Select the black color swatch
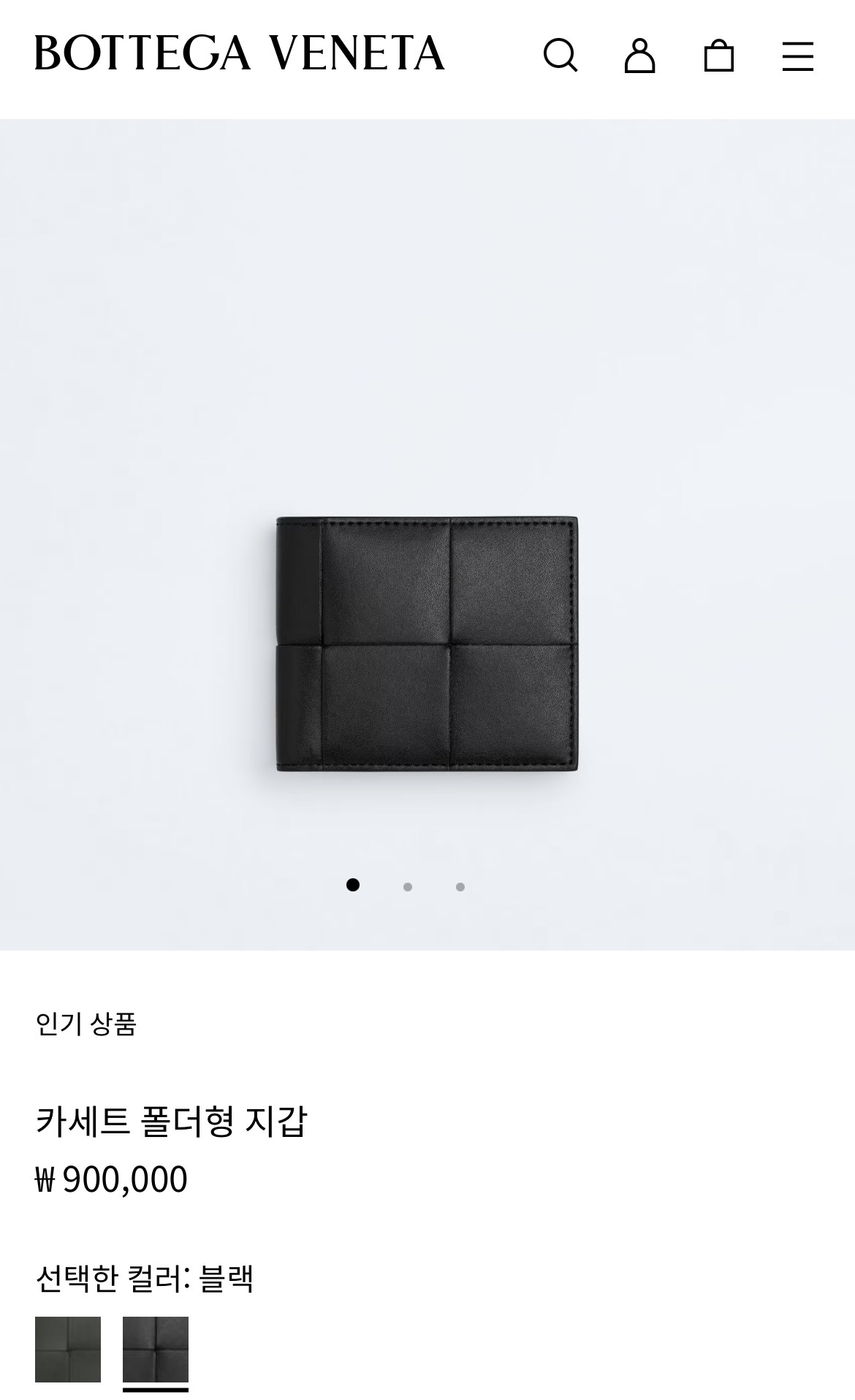 pyautogui.click(x=156, y=1349)
